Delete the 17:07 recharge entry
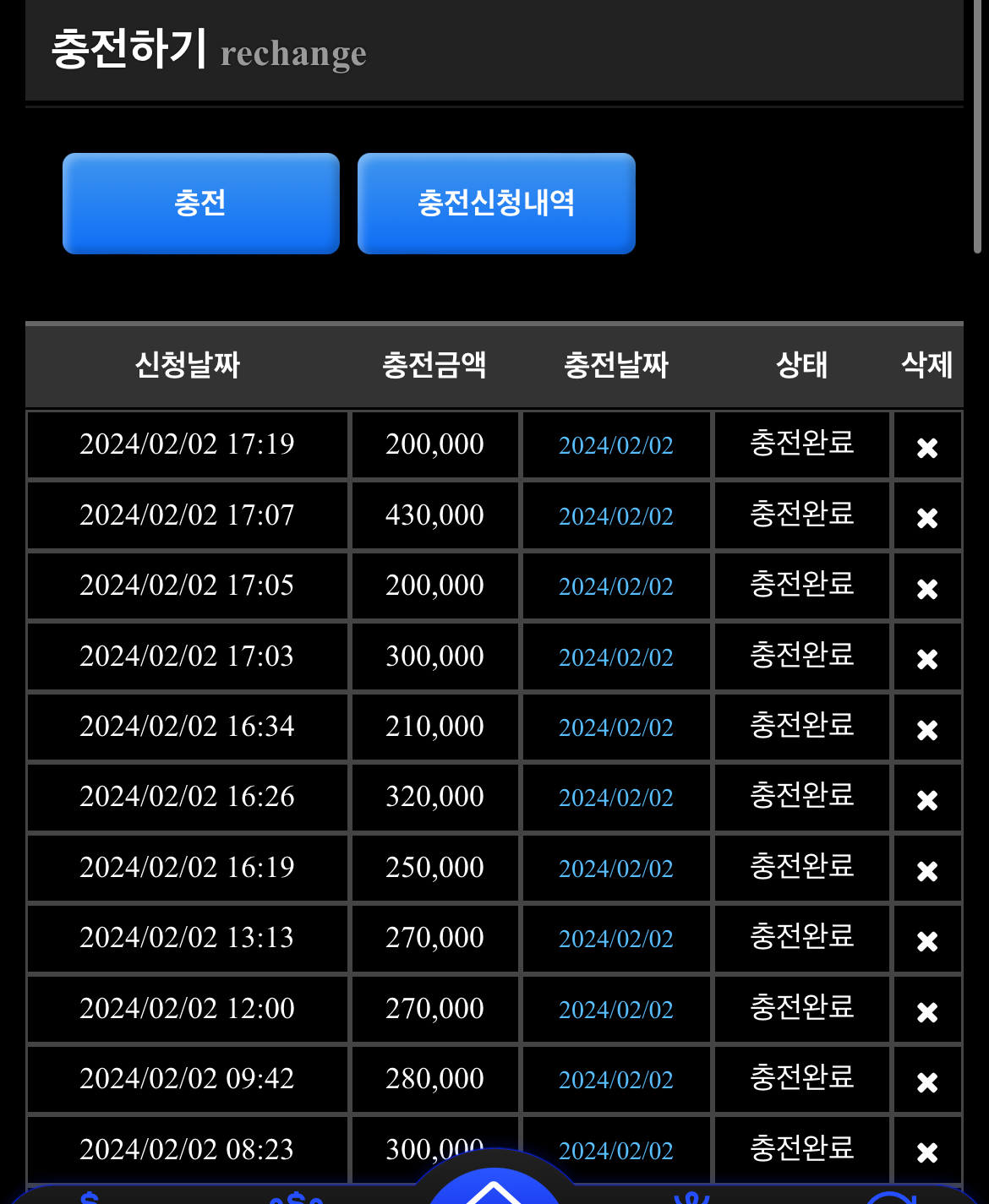This screenshot has width=989, height=1204. [x=927, y=518]
